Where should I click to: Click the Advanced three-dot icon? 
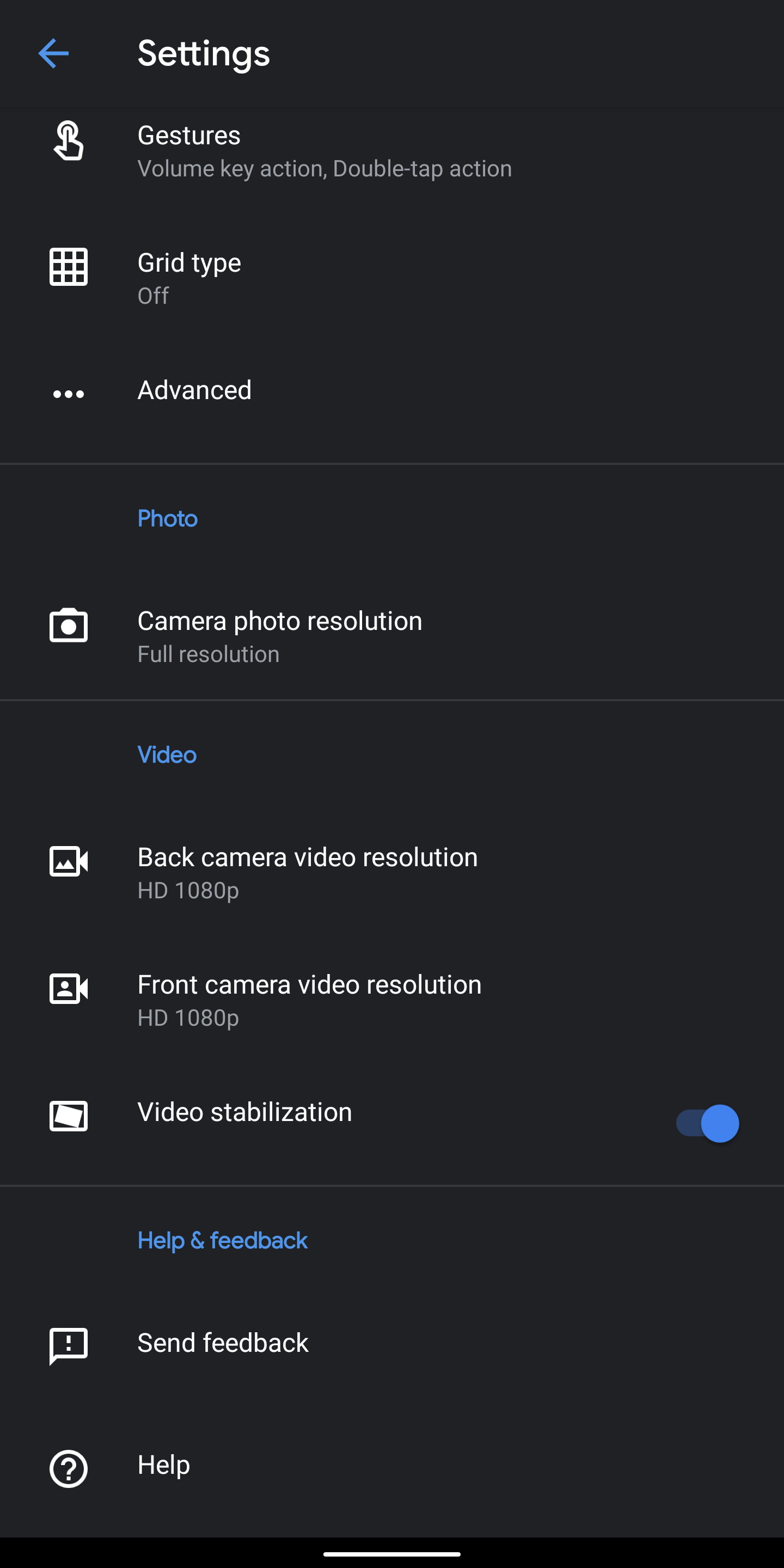pyautogui.click(x=68, y=393)
